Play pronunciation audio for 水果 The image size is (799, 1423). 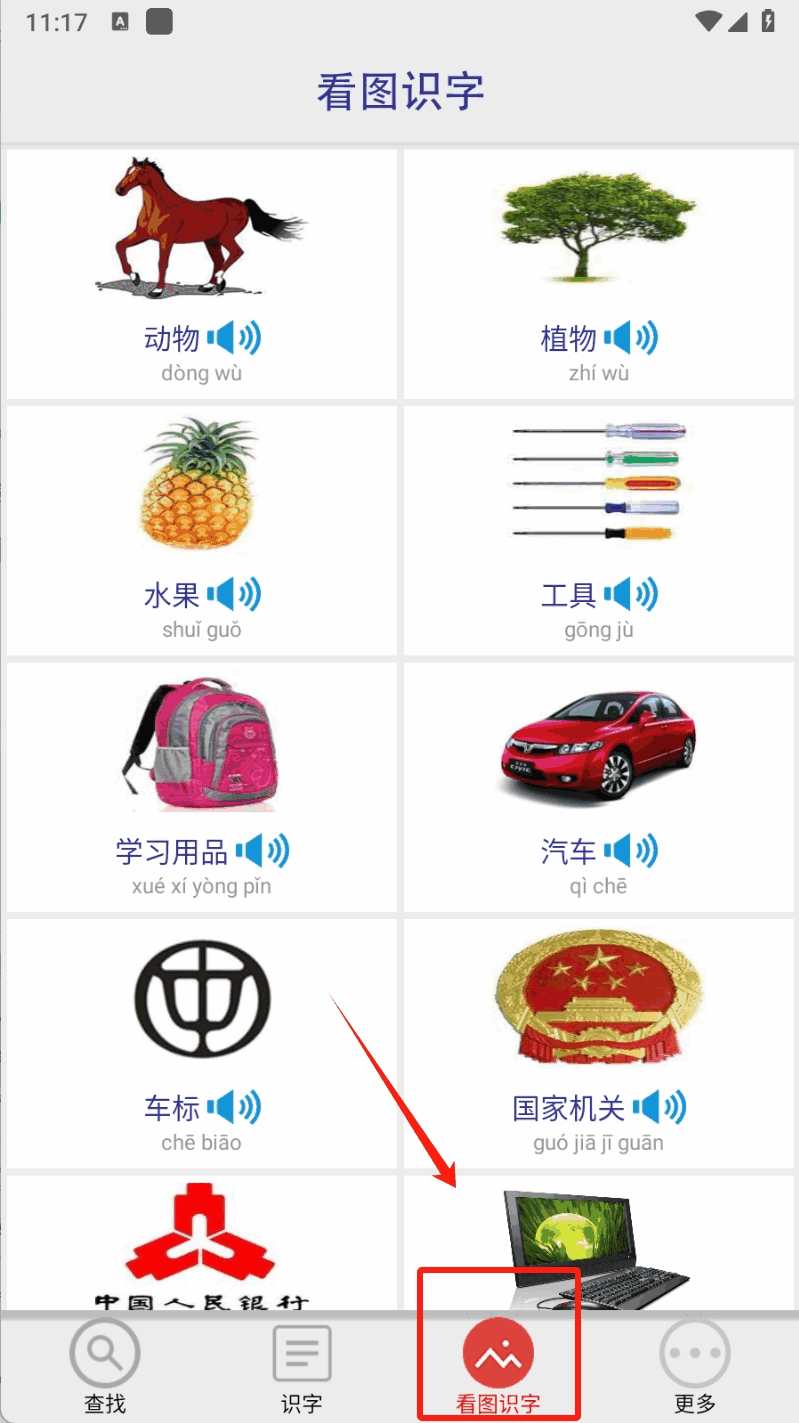pos(234,595)
